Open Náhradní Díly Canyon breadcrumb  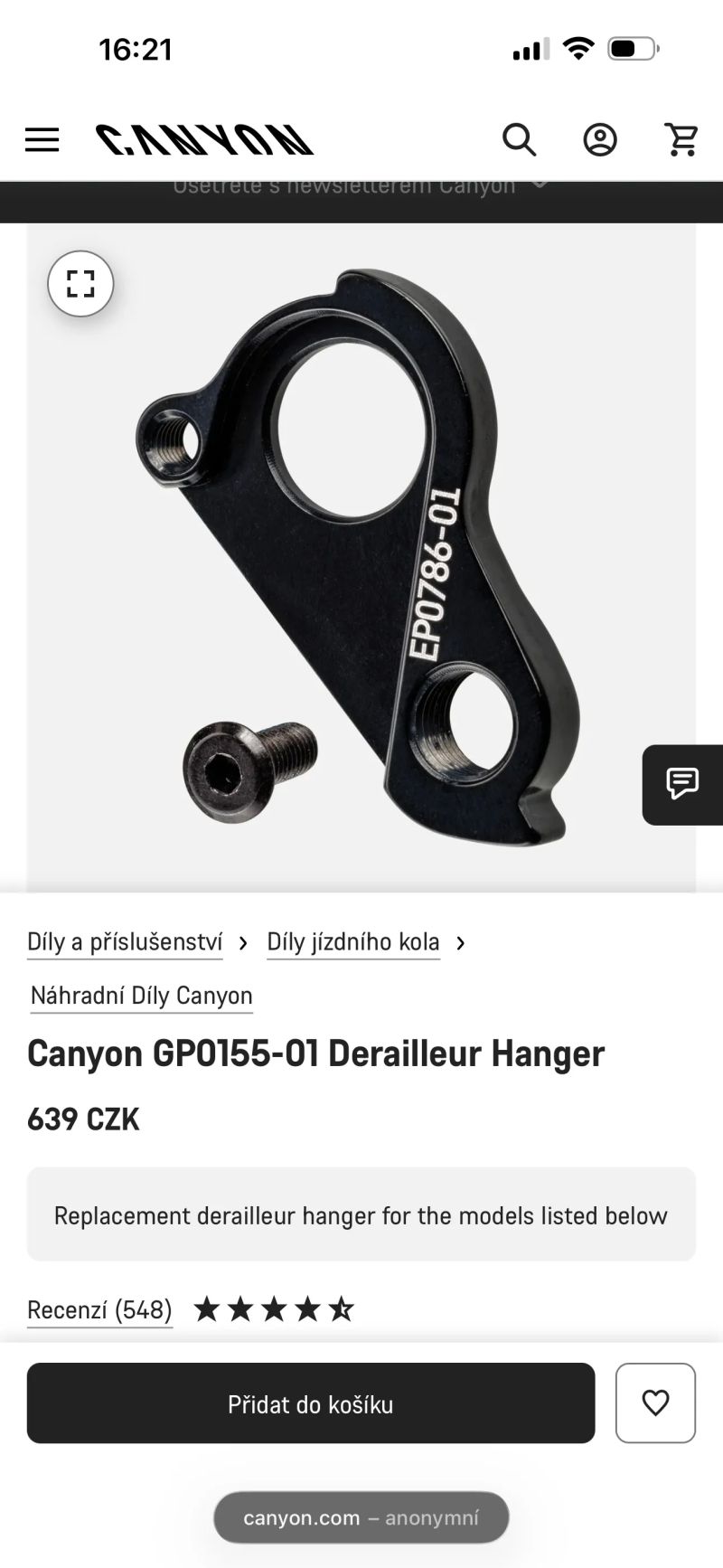[142, 996]
